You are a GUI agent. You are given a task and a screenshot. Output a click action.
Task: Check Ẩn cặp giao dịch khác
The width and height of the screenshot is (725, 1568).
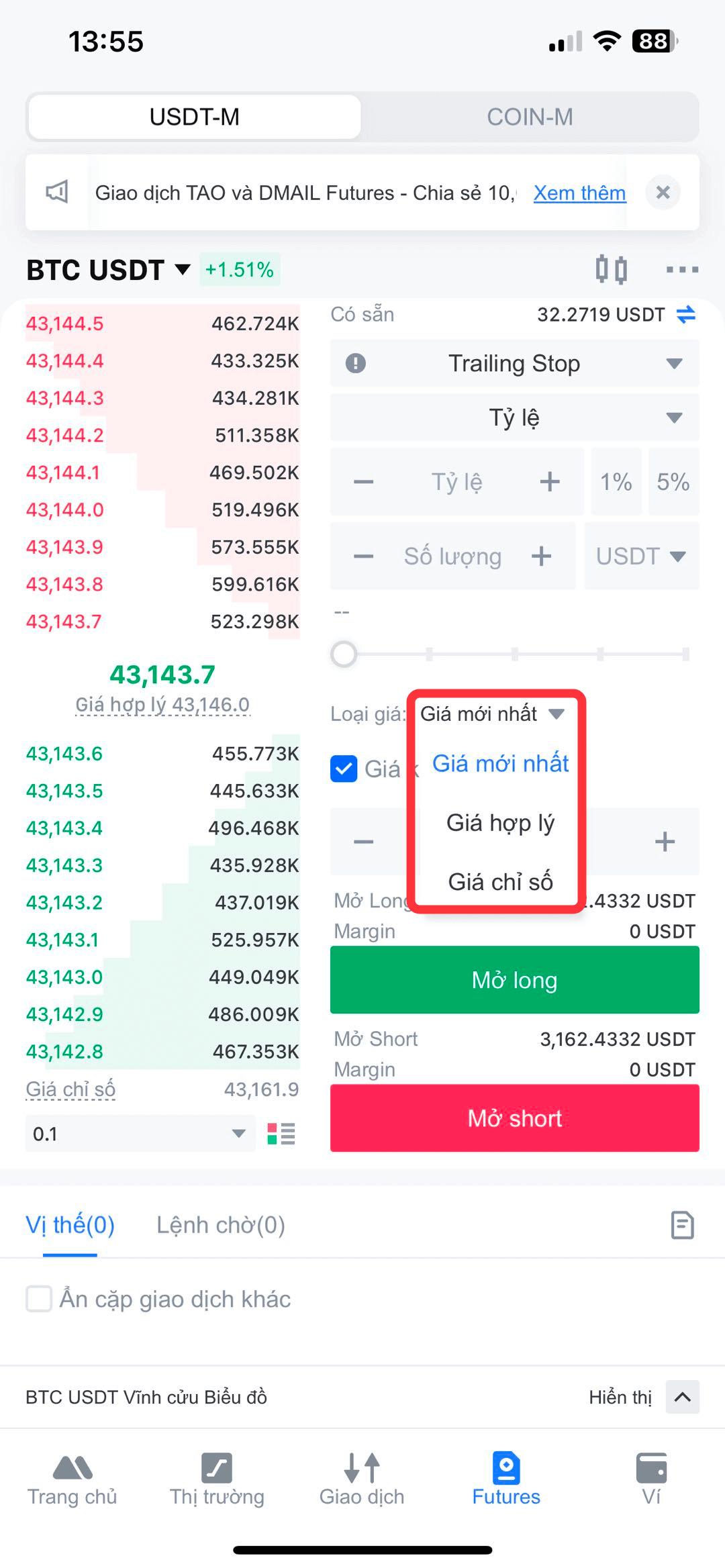pyautogui.click(x=39, y=1299)
